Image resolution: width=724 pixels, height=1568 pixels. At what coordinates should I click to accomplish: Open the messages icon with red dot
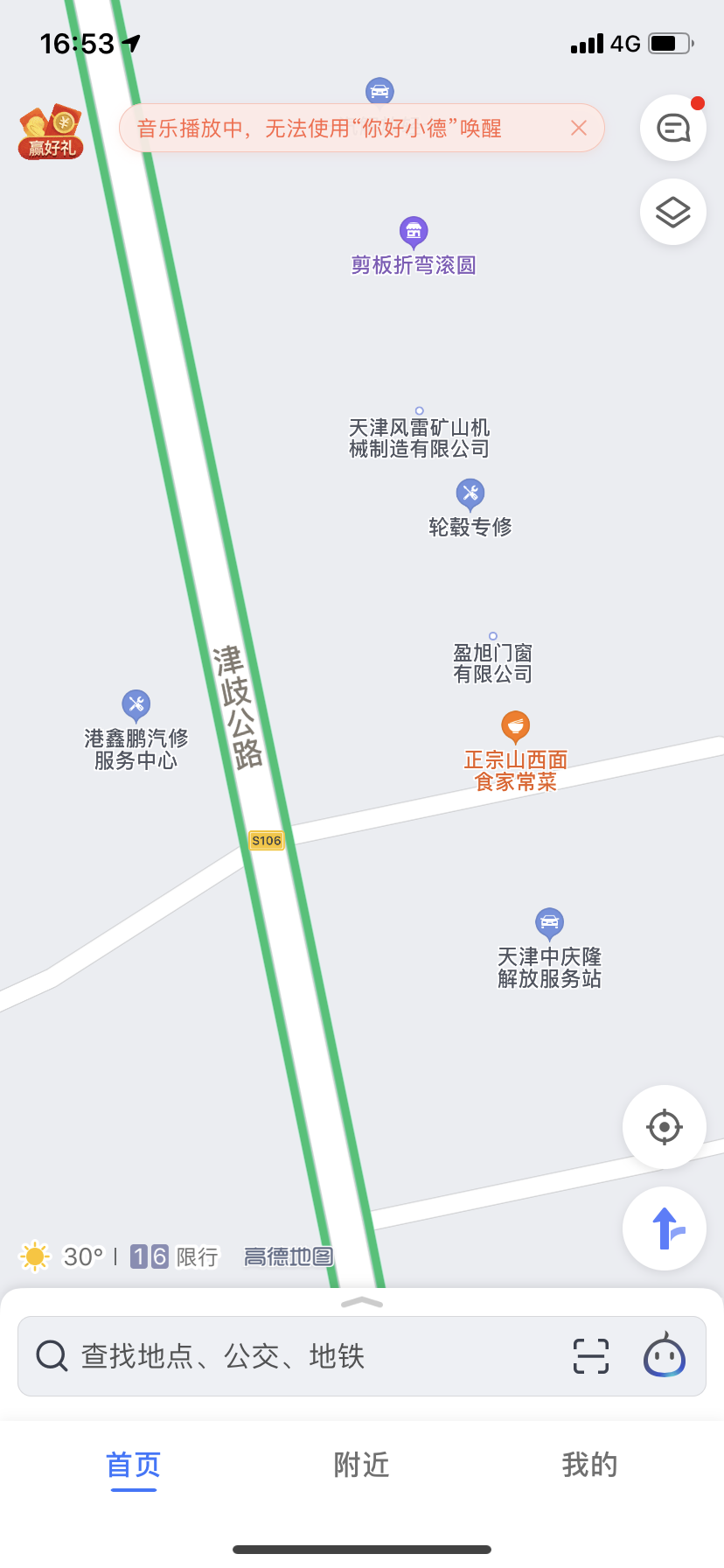(x=673, y=129)
